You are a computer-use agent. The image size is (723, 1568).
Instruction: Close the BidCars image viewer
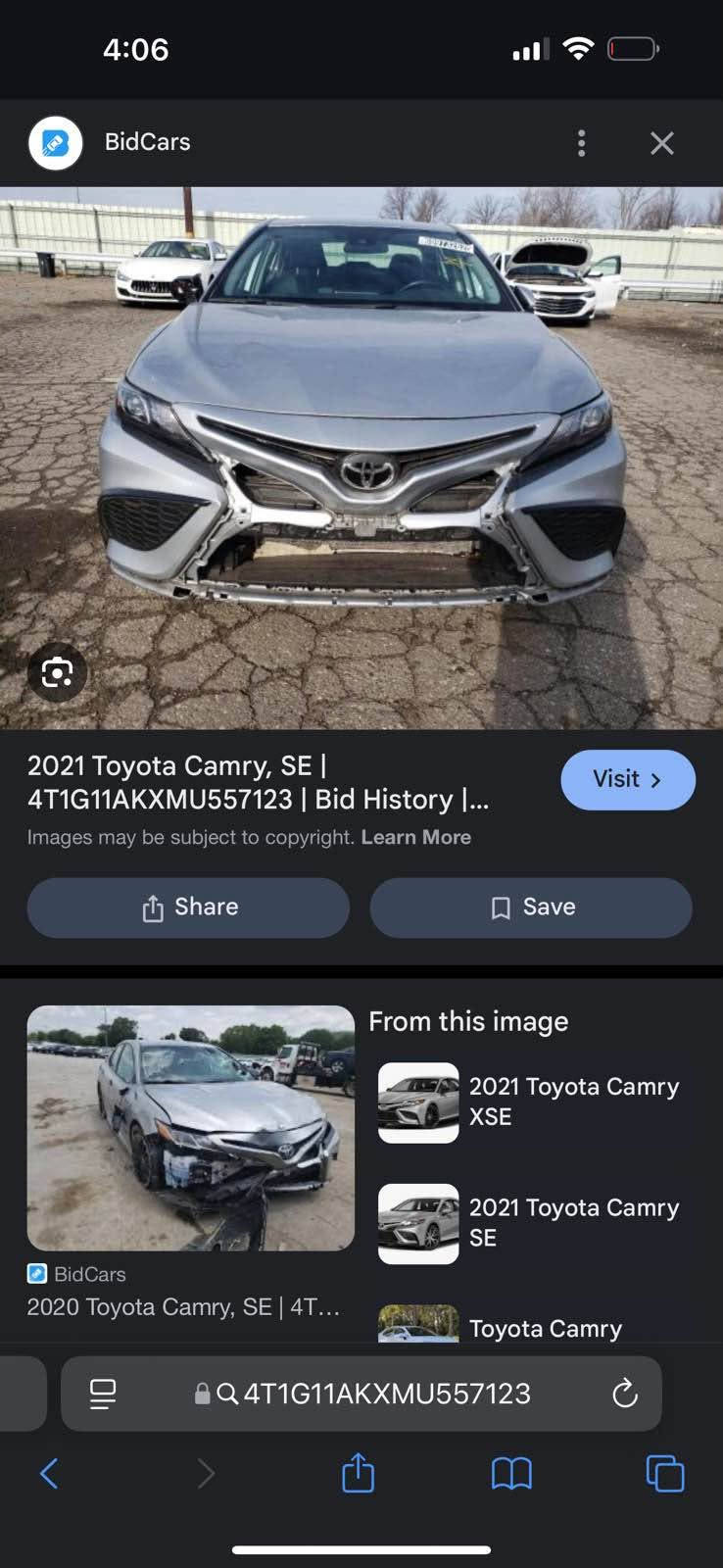point(662,143)
